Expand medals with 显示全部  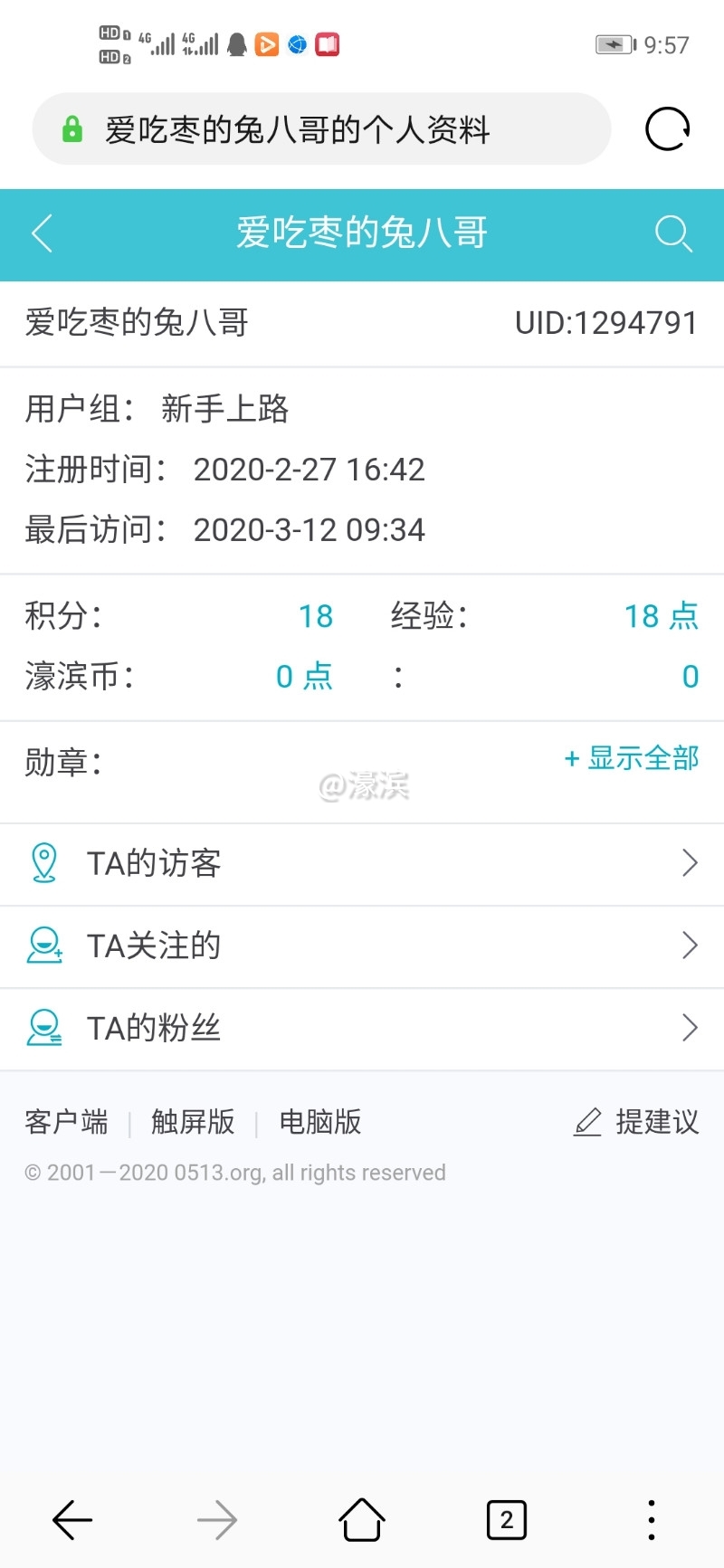tap(632, 758)
